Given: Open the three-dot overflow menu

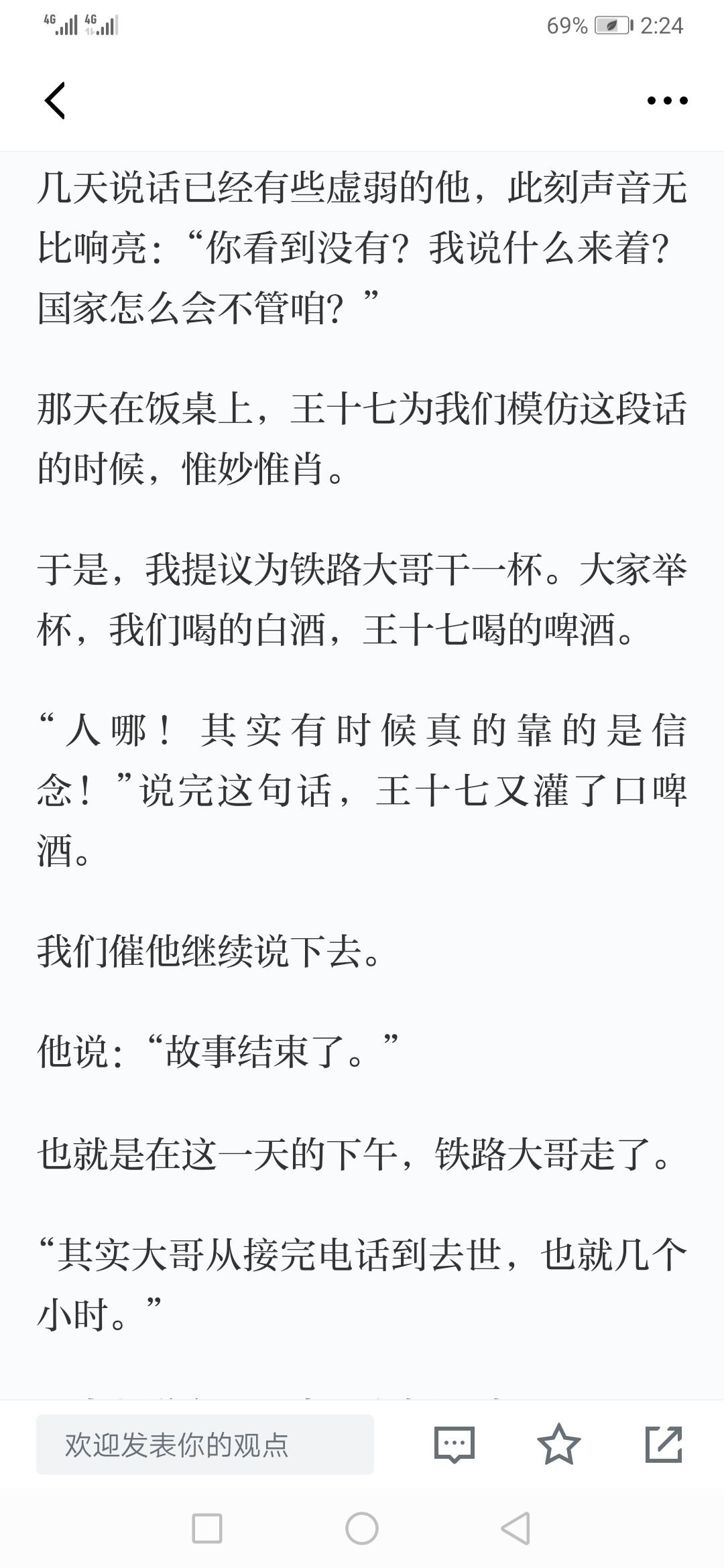Looking at the screenshot, I should 667,101.
